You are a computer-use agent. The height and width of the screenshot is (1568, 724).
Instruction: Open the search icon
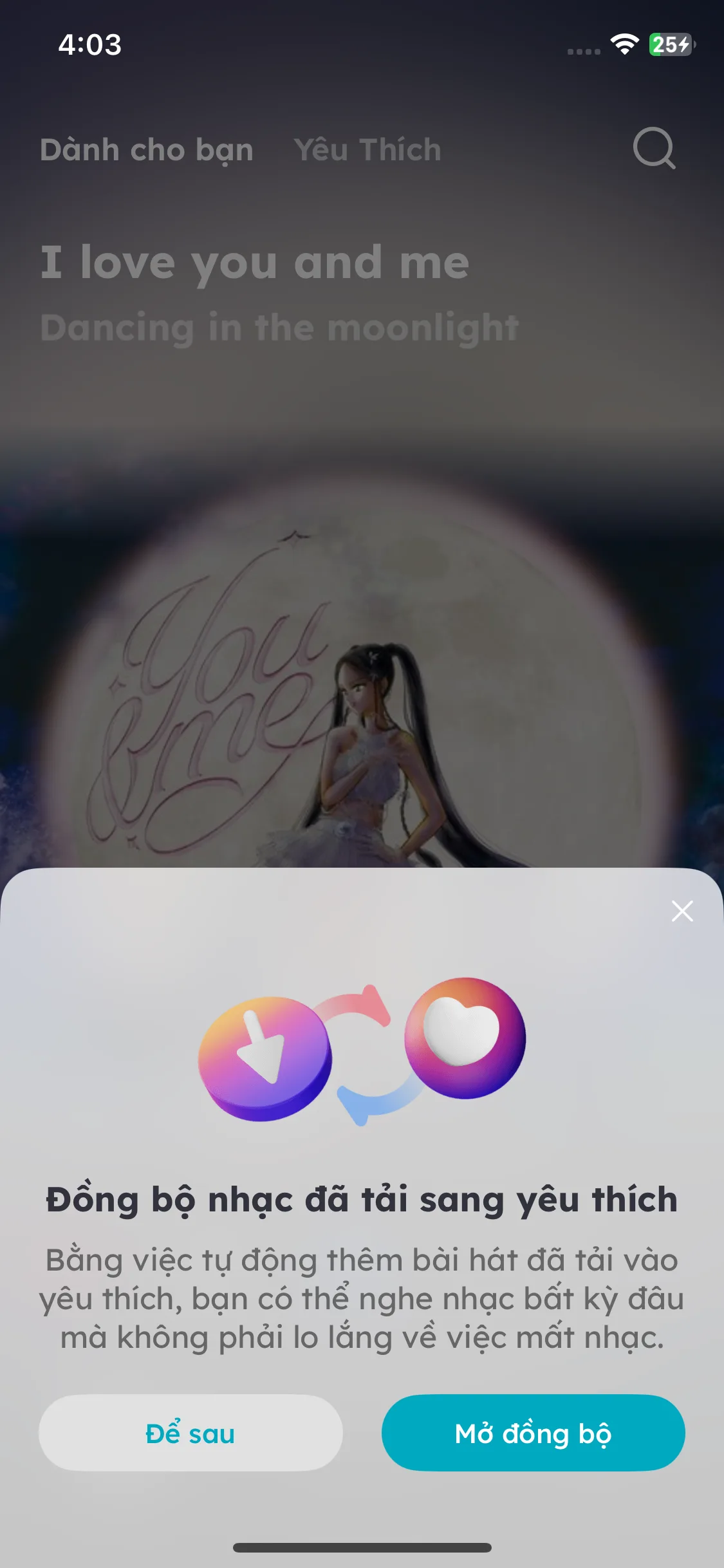click(654, 149)
